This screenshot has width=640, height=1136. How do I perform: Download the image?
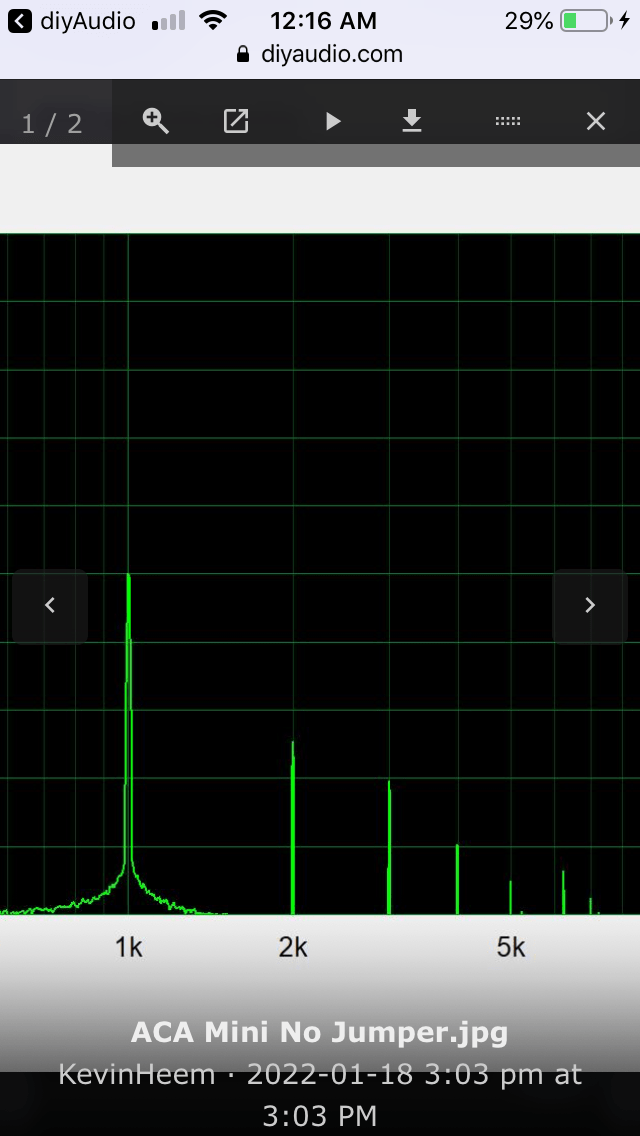[412, 120]
